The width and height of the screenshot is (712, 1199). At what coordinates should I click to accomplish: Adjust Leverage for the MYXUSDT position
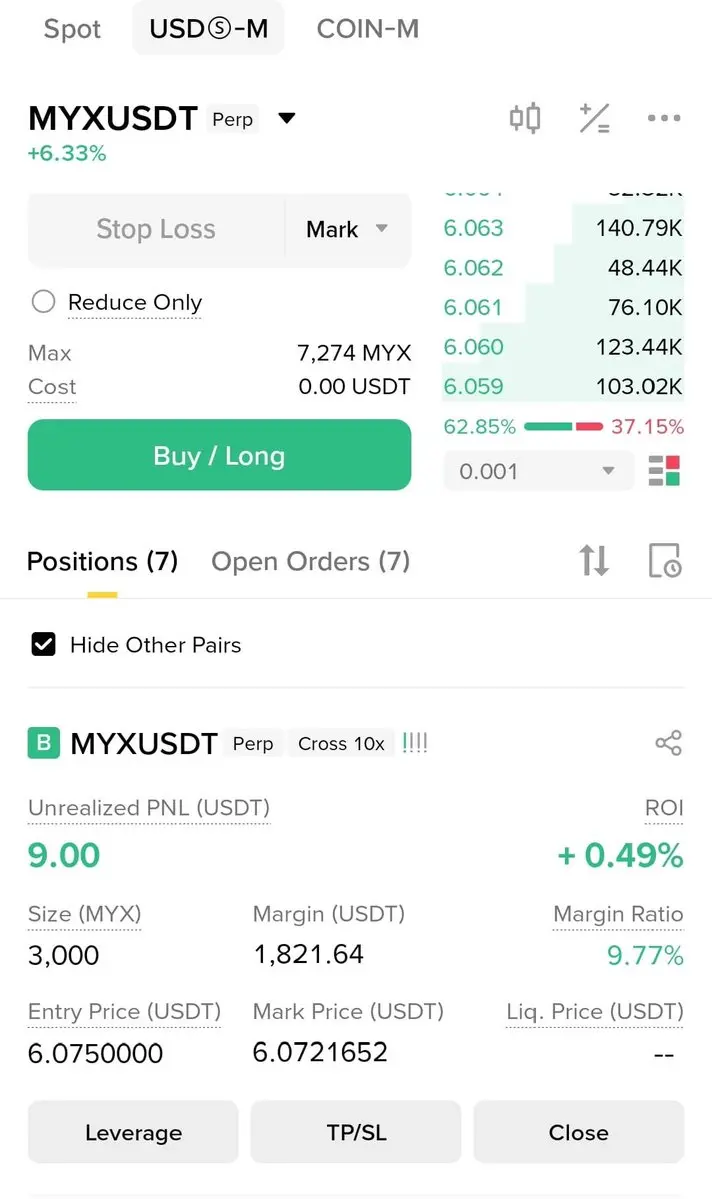point(133,1133)
